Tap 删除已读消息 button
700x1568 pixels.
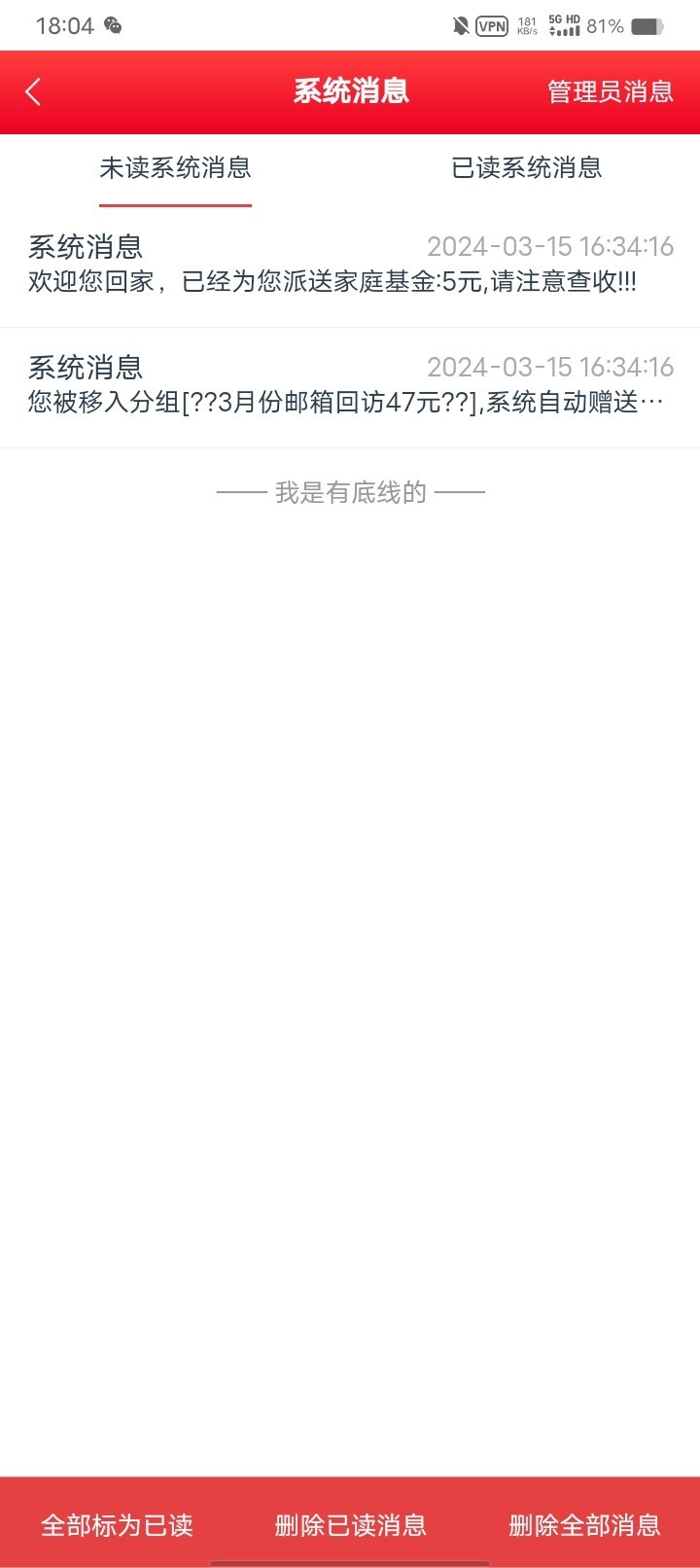[x=350, y=1525]
